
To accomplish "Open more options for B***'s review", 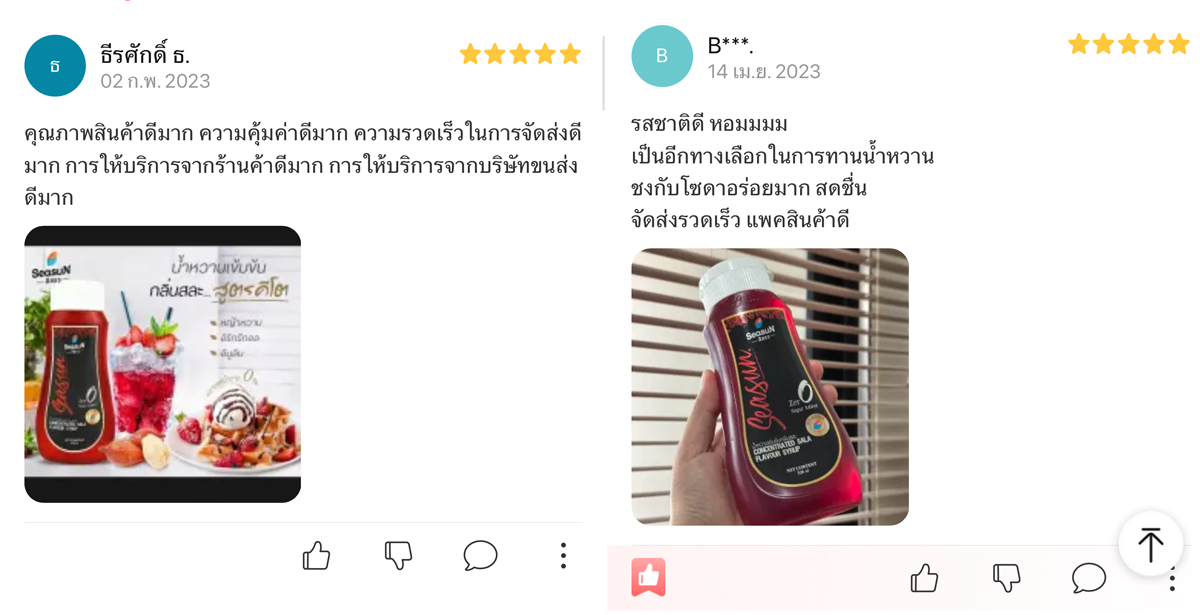I will pos(1171,582).
